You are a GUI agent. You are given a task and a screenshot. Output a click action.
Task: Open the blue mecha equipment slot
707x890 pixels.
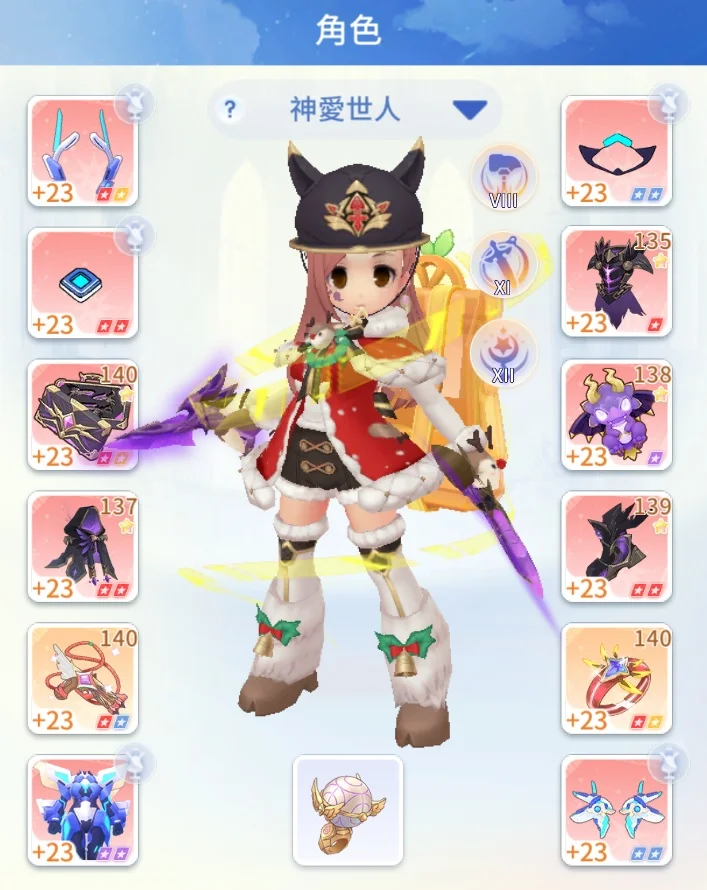coord(82,810)
